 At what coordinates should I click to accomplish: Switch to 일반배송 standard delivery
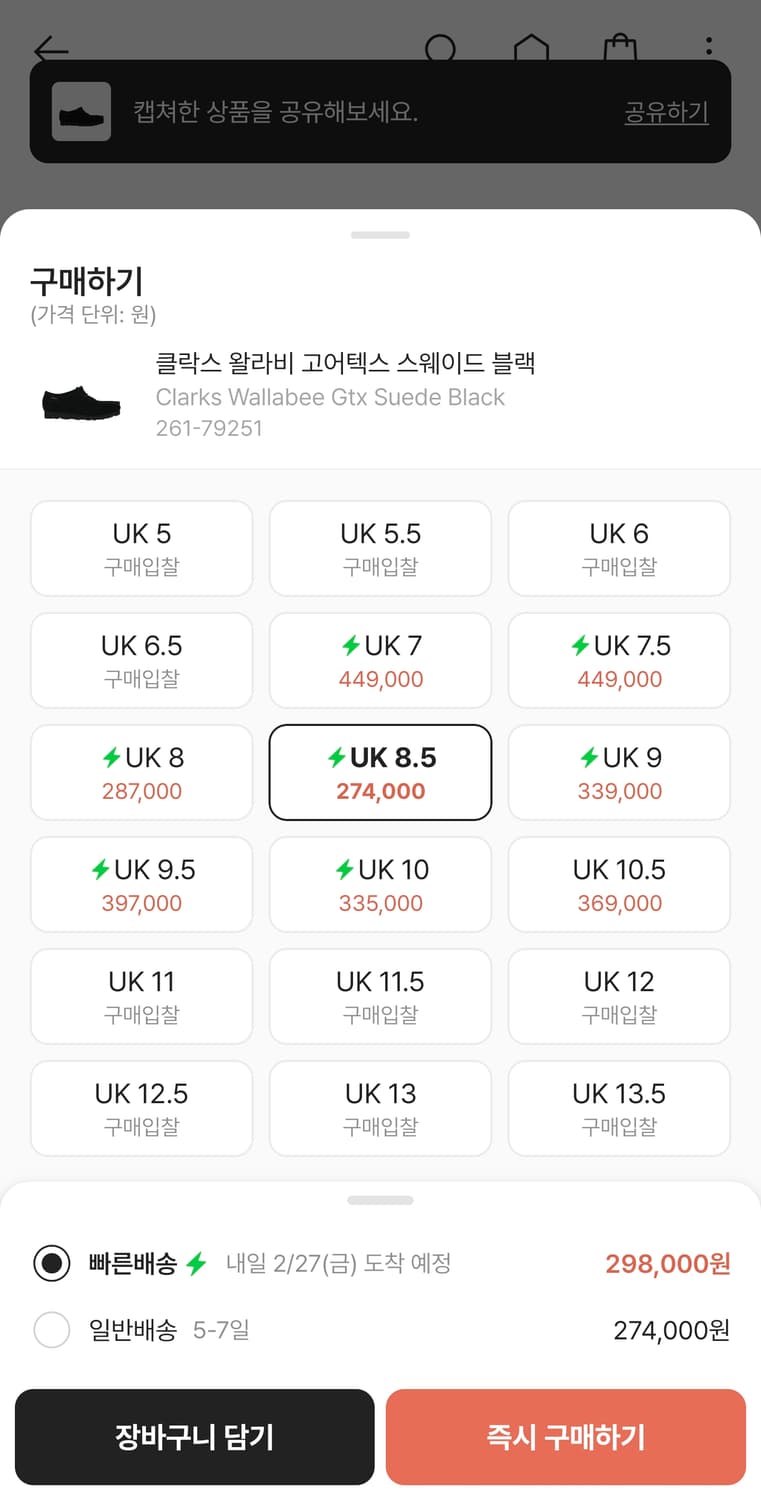click(52, 1330)
